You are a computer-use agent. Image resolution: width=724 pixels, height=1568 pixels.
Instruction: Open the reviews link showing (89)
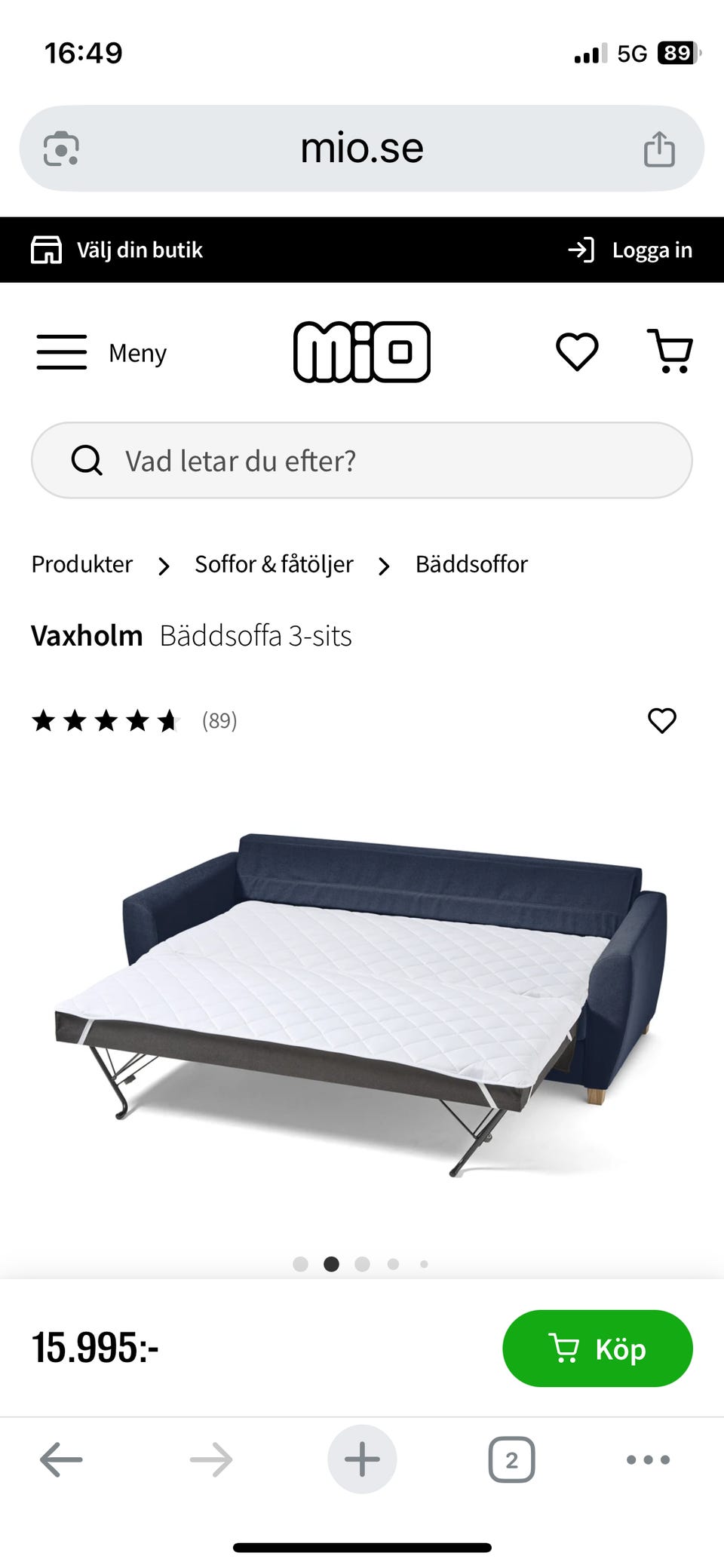(219, 721)
